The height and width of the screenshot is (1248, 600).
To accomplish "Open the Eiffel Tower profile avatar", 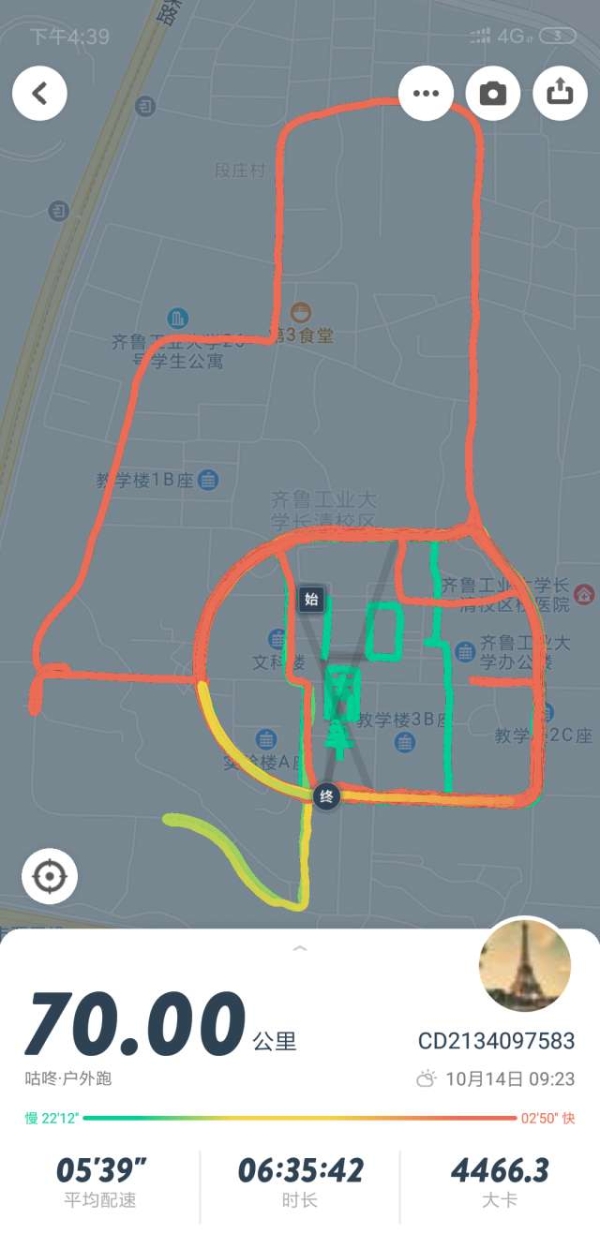I will [525, 966].
